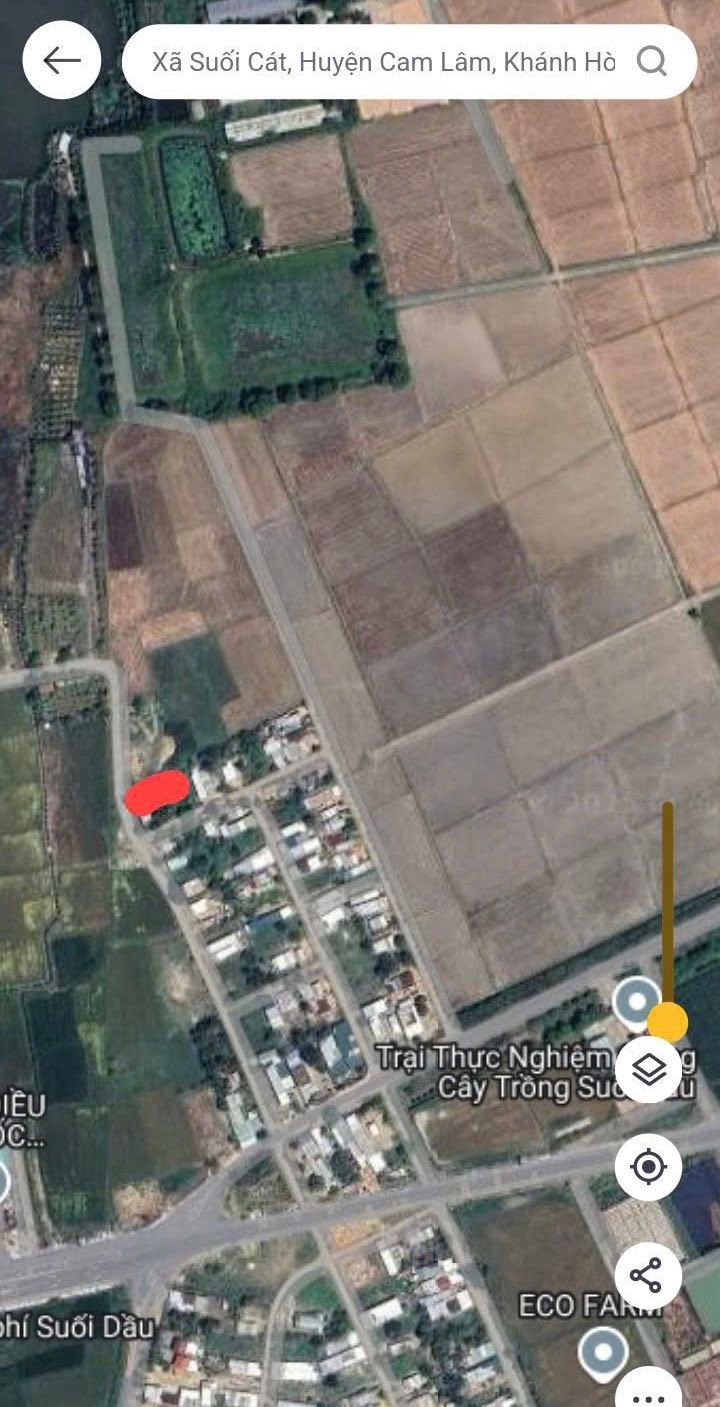The image size is (720, 1407).
Task: Tap the Xã Suối Cát search field
Action: click(x=383, y=62)
